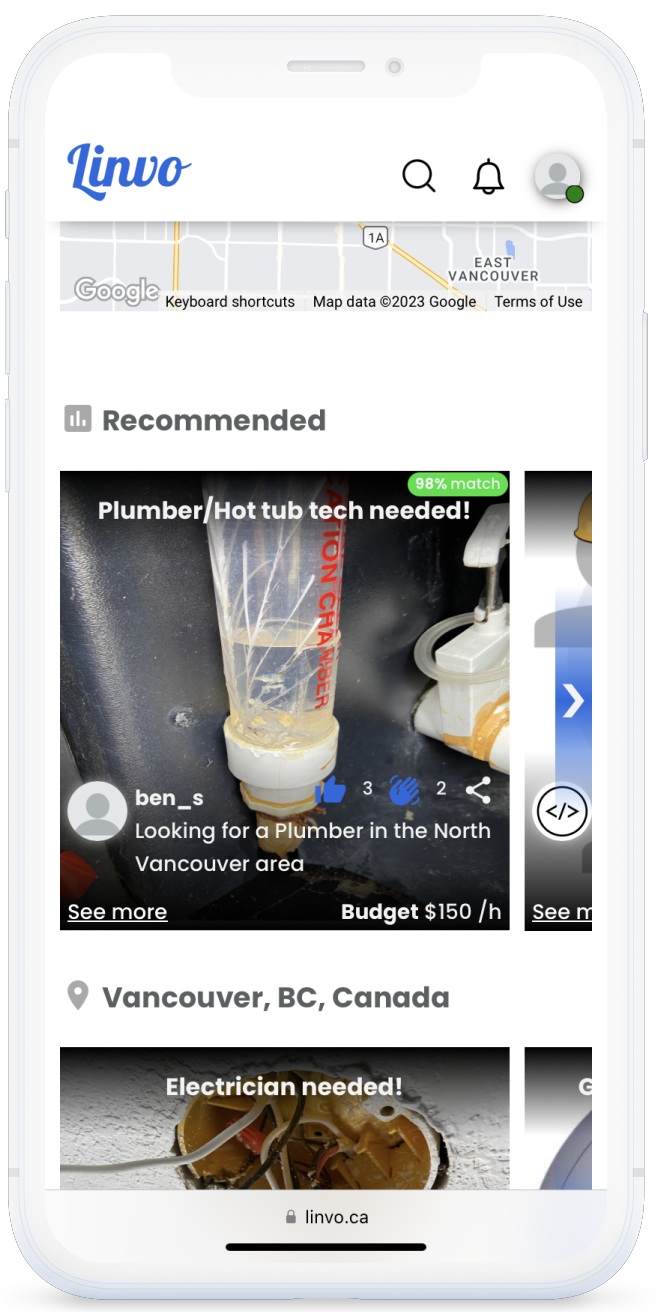Open the map's Terms of Use
Viewport: 656px width, 1312px height.
[538, 301]
